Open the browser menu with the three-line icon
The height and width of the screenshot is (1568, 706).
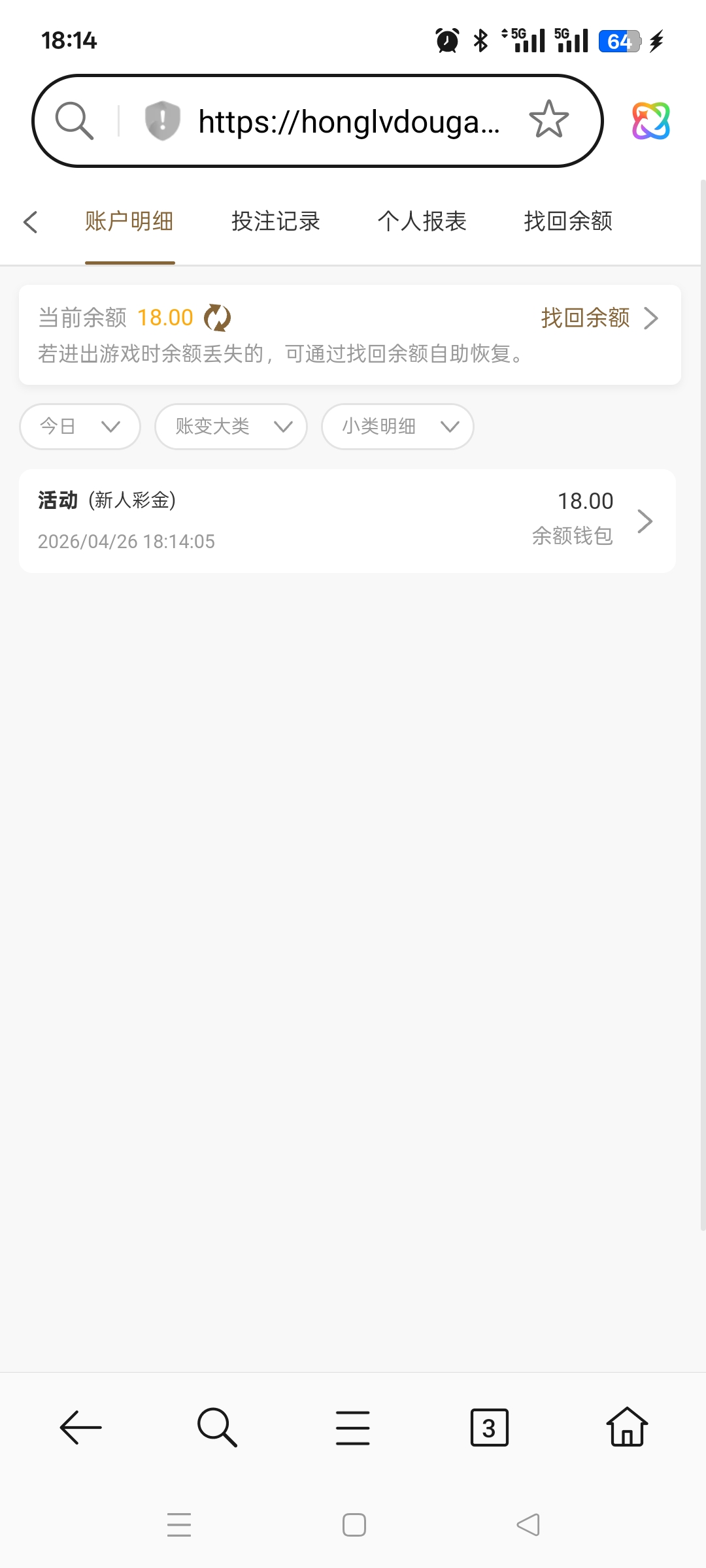pyautogui.click(x=352, y=1428)
